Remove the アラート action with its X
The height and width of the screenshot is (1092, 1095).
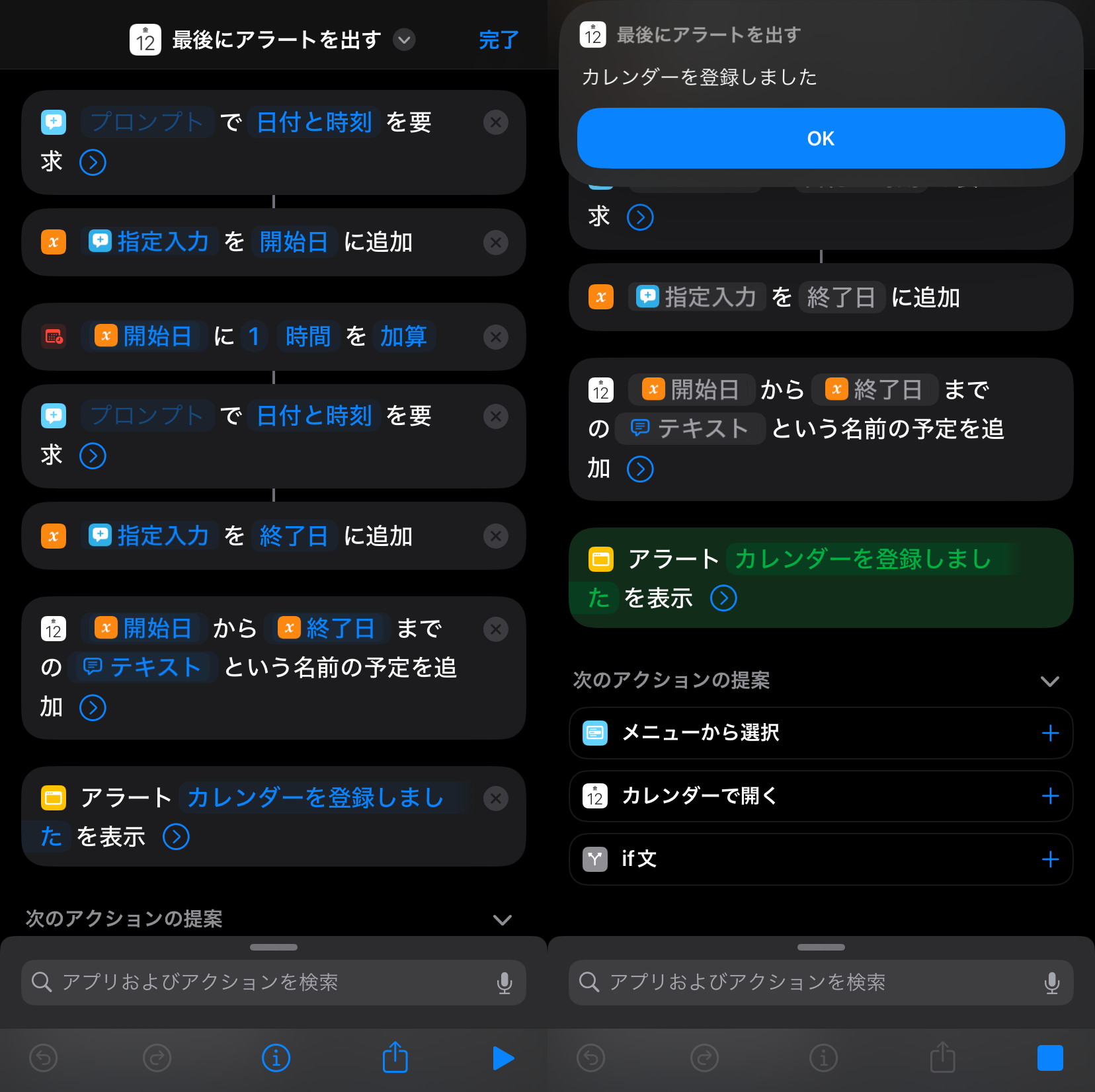click(x=495, y=799)
